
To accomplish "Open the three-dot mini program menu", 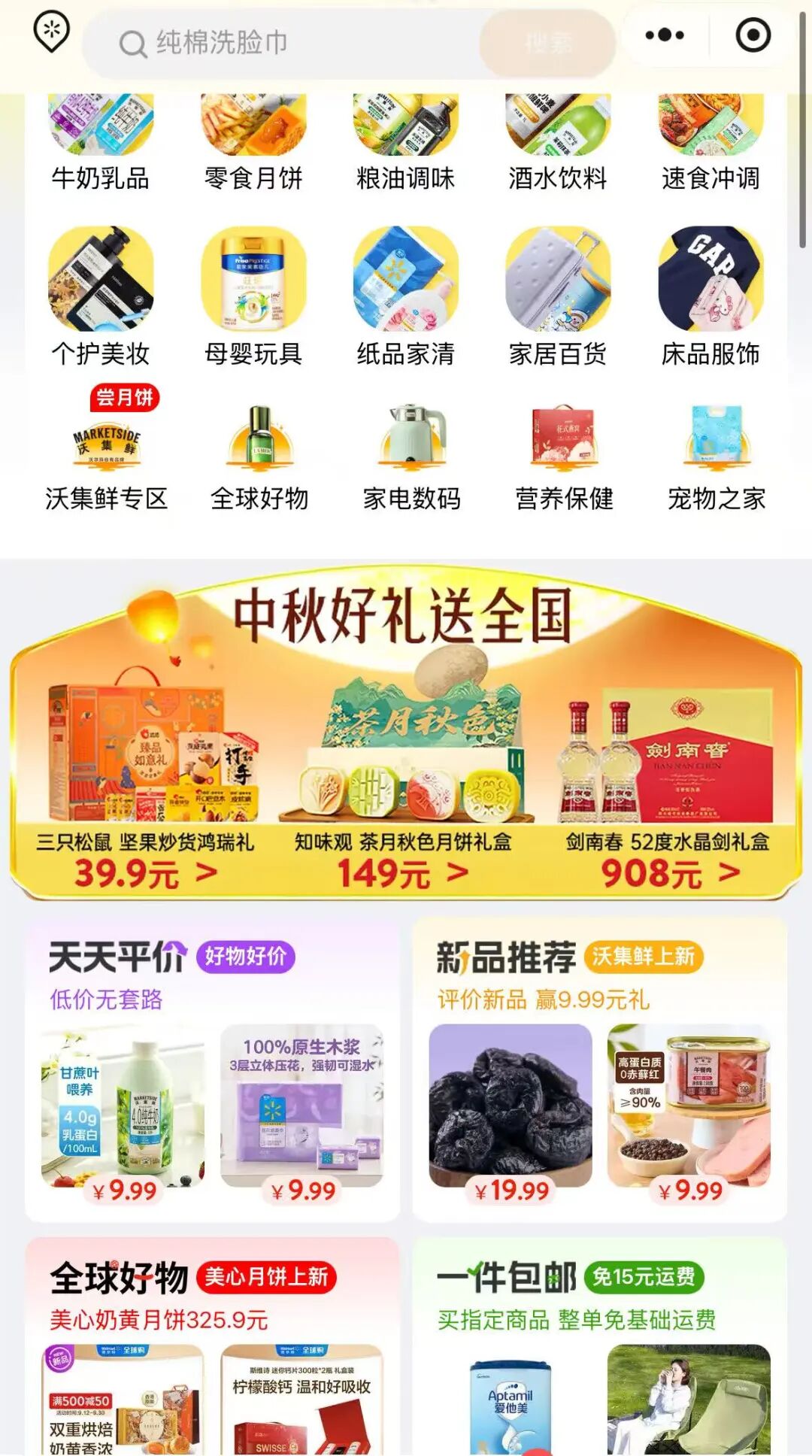I will pyautogui.click(x=665, y=35).
